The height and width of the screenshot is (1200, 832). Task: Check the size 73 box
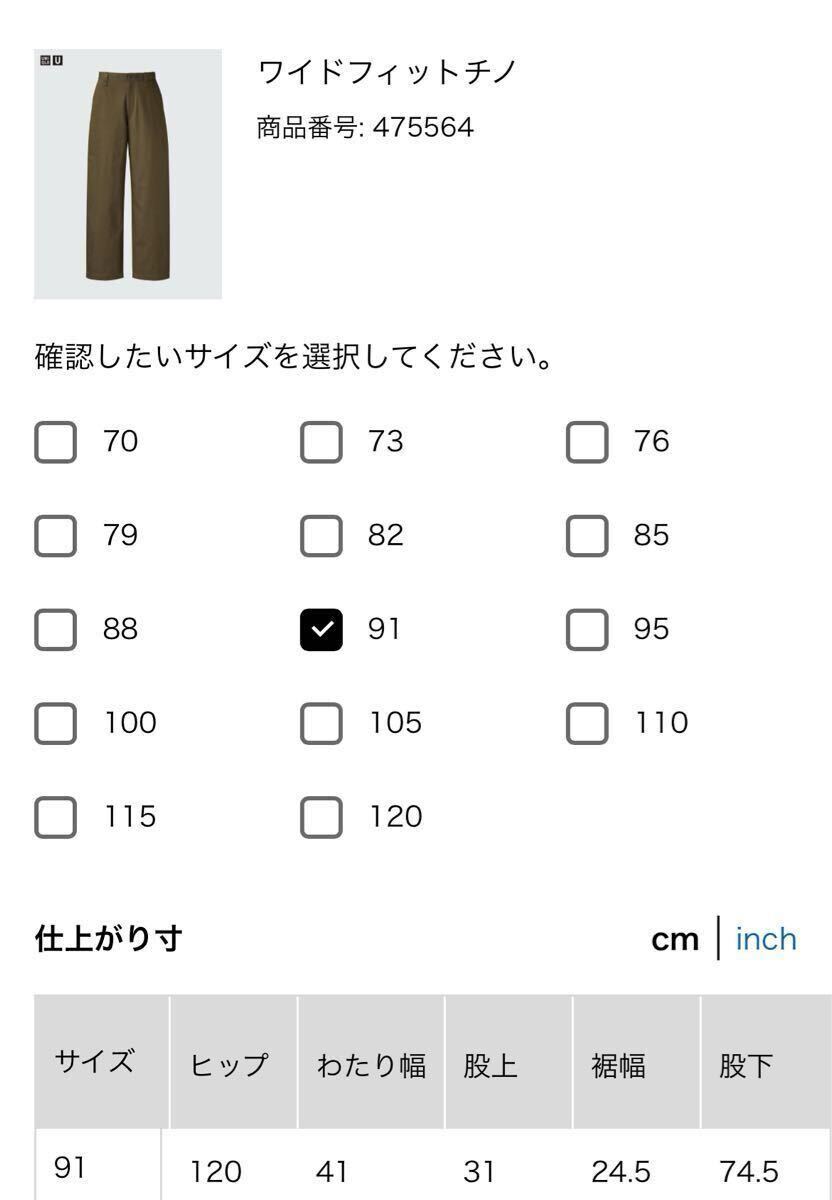(x=321, y=442)
